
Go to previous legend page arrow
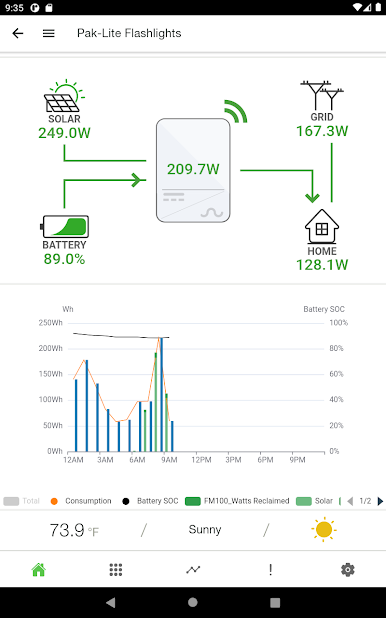[x=350, y=501]
